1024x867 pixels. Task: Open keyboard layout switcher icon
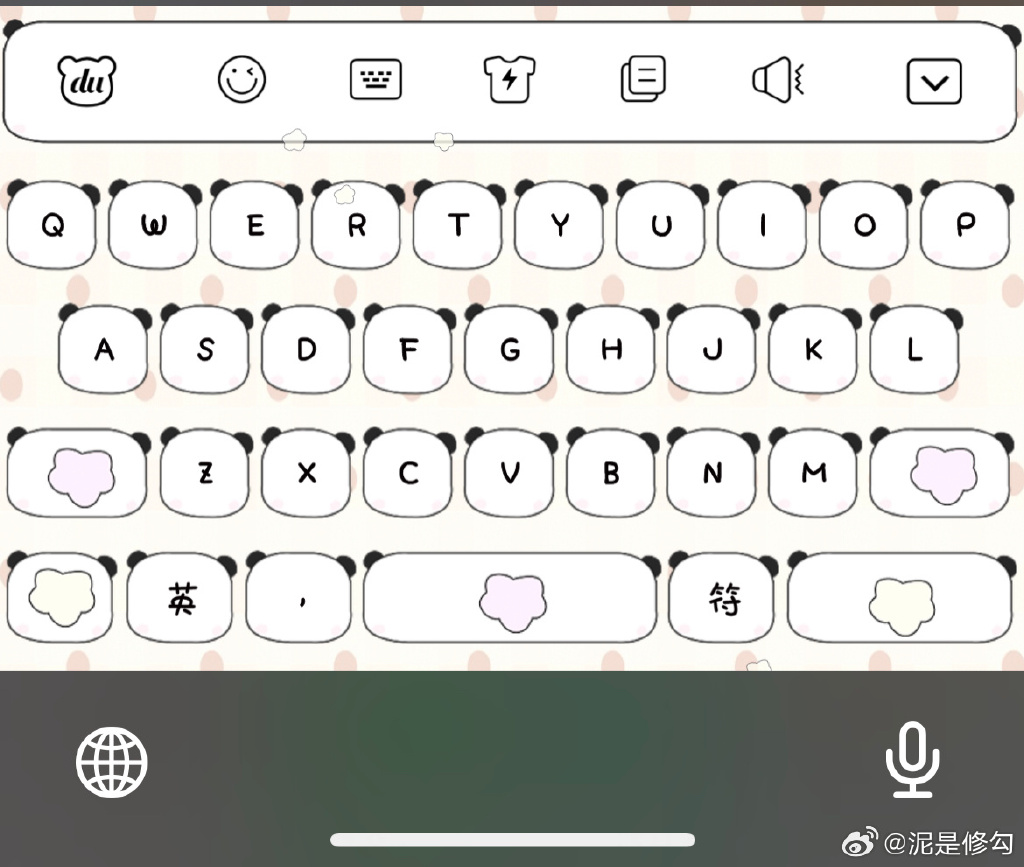[x=376, y=80]
